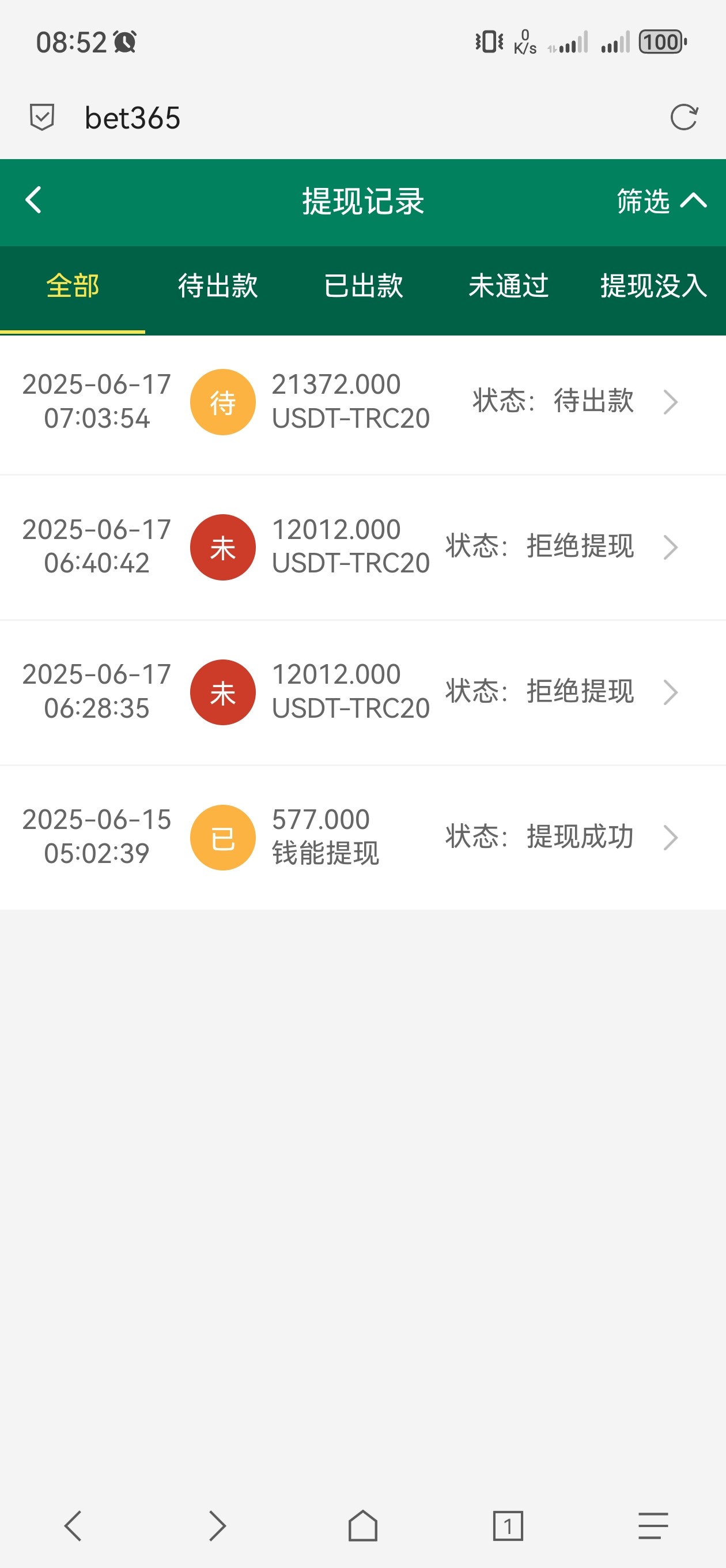This screenshot has height=1568, width=726.
Task: Tap the browser home button
Action: [x=362, y=1525]
